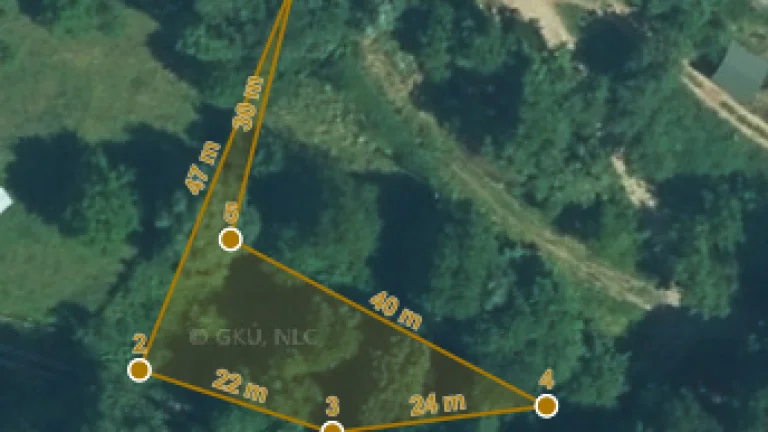Select measurement vertex point 5
This screenshot has width=768, height=432.
231,239
